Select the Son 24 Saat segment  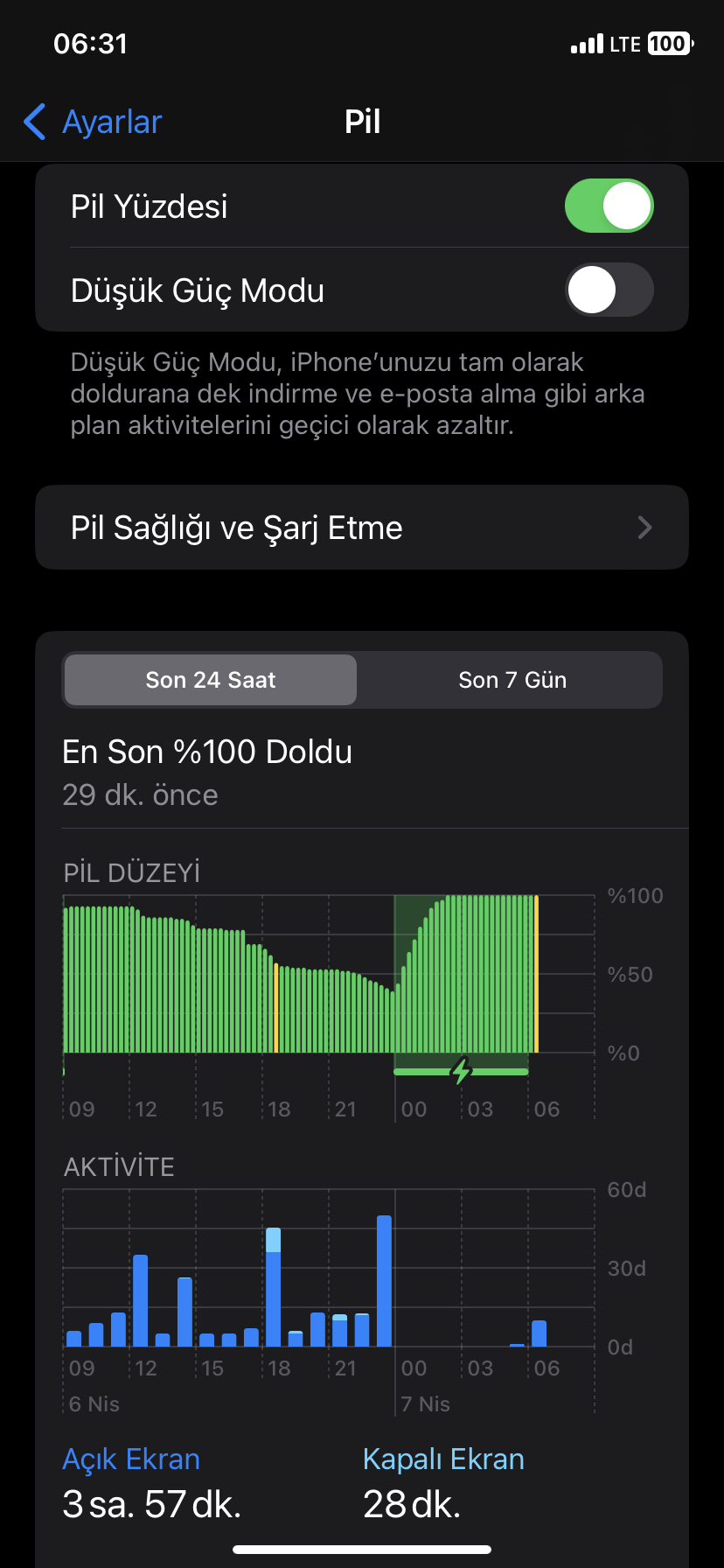[x=211, y=680]
